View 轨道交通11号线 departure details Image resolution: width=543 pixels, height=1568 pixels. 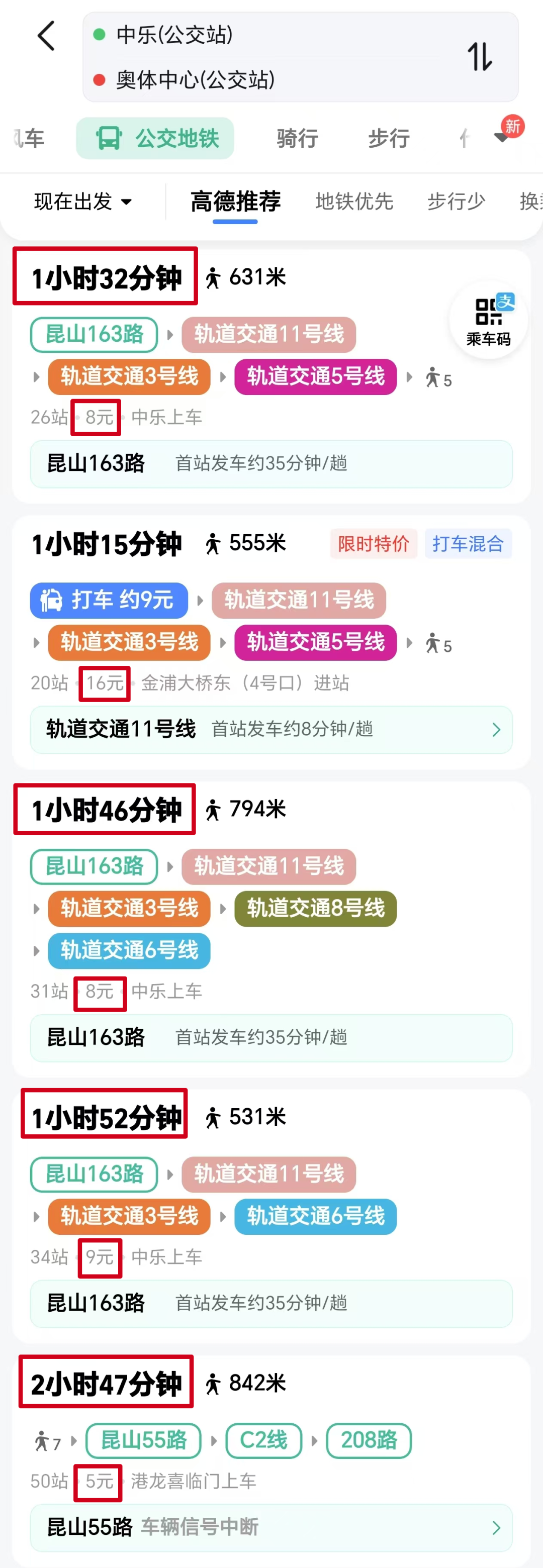pos(271,729)
